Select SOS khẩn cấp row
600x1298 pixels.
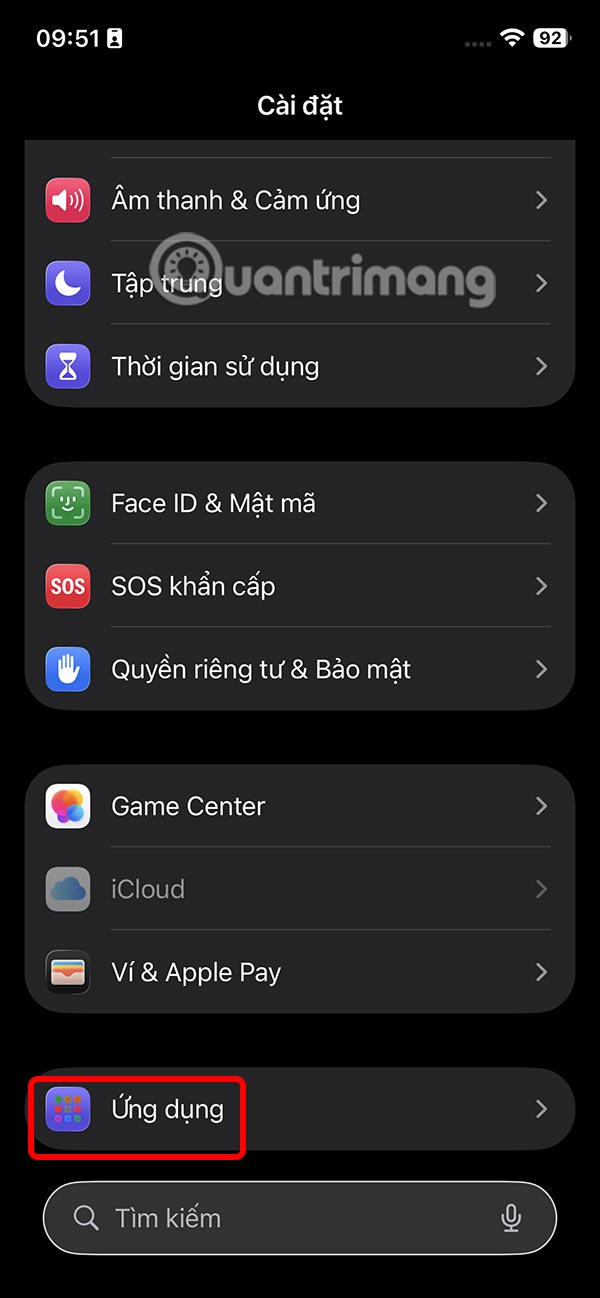coord(300,586)
